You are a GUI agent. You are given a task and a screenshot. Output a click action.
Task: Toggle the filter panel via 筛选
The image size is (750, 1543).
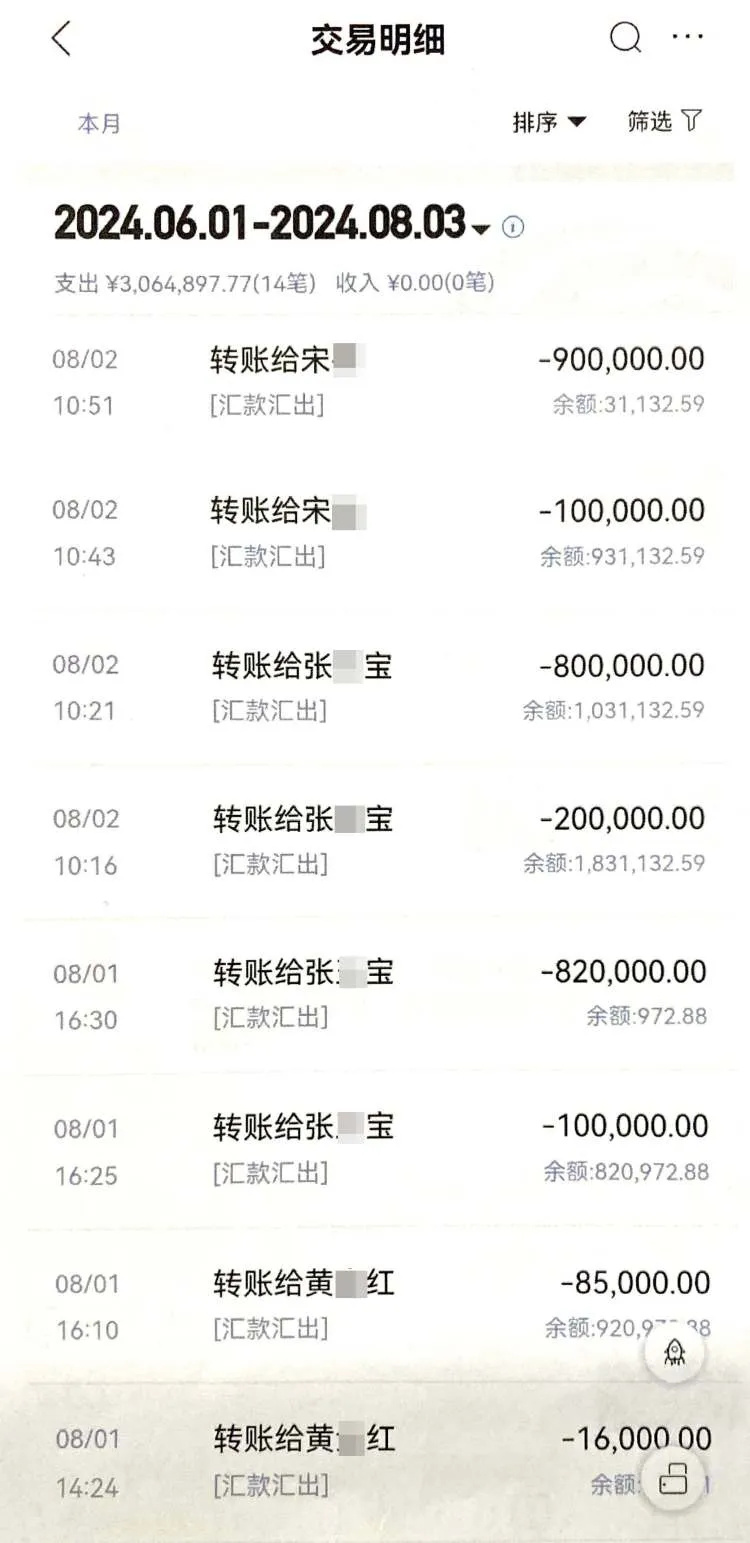tap(663, 120)
